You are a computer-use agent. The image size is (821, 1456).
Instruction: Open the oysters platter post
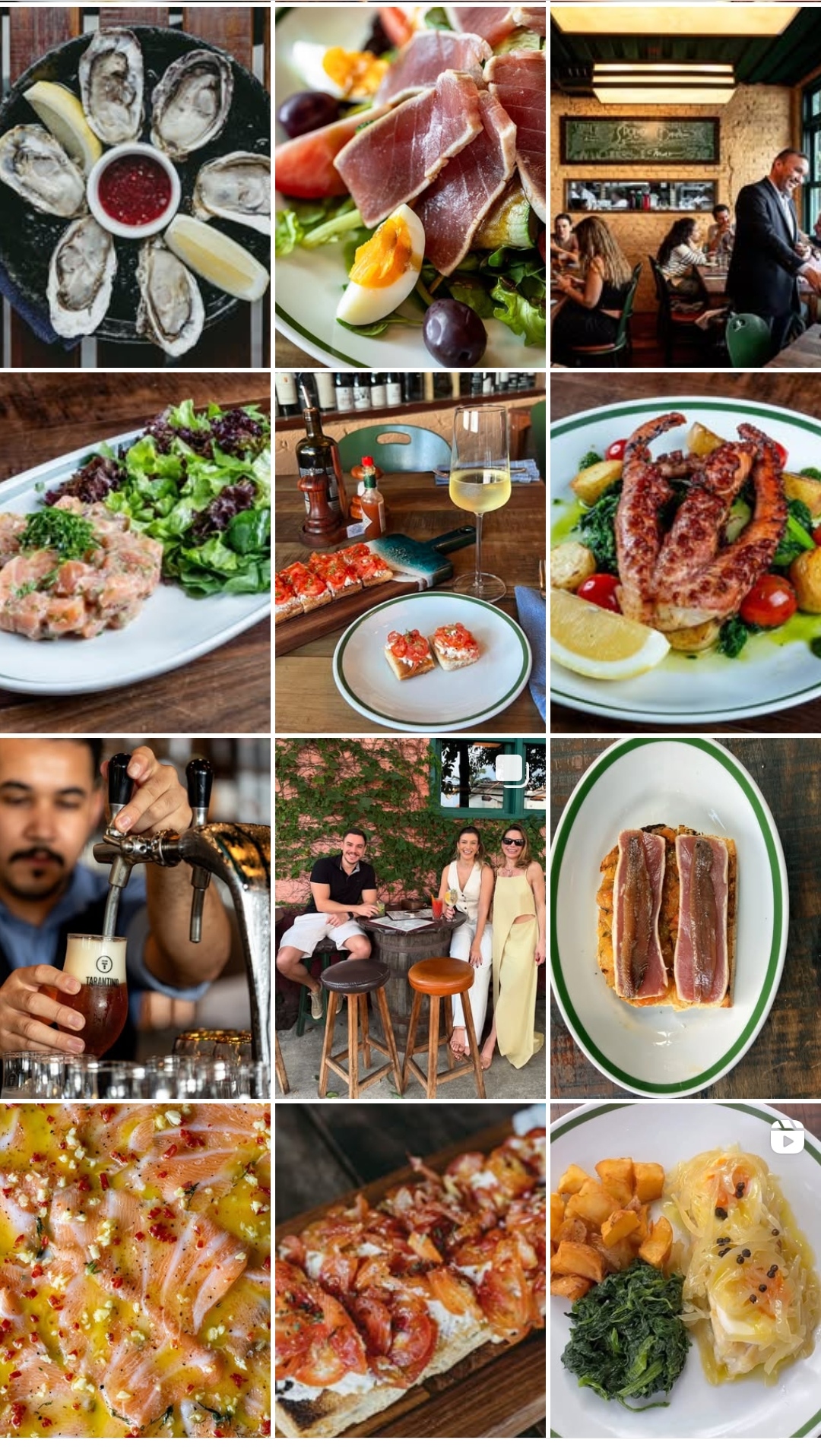(135, 187)
